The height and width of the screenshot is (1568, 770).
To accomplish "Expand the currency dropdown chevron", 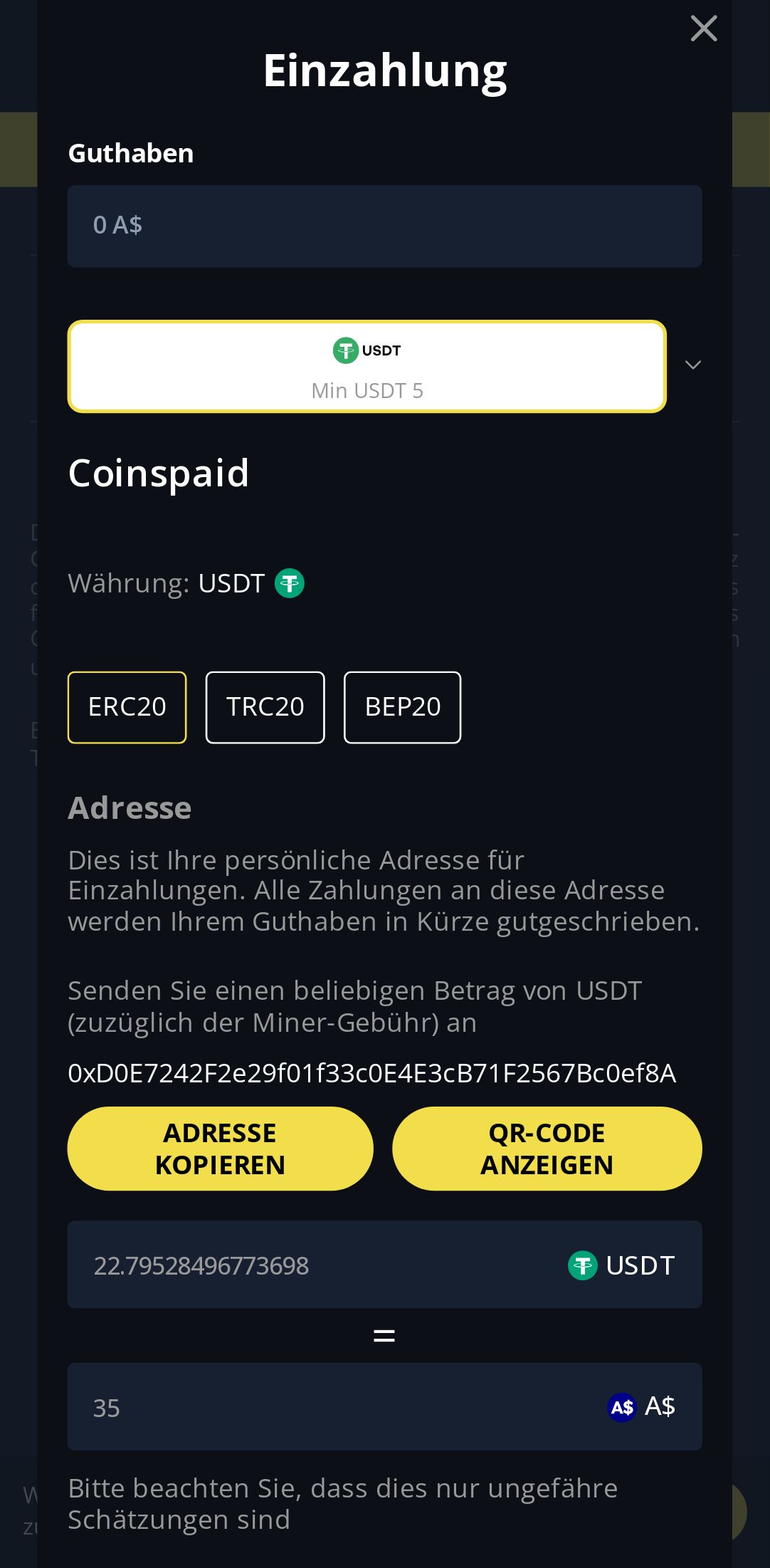I will pos(692,365).
